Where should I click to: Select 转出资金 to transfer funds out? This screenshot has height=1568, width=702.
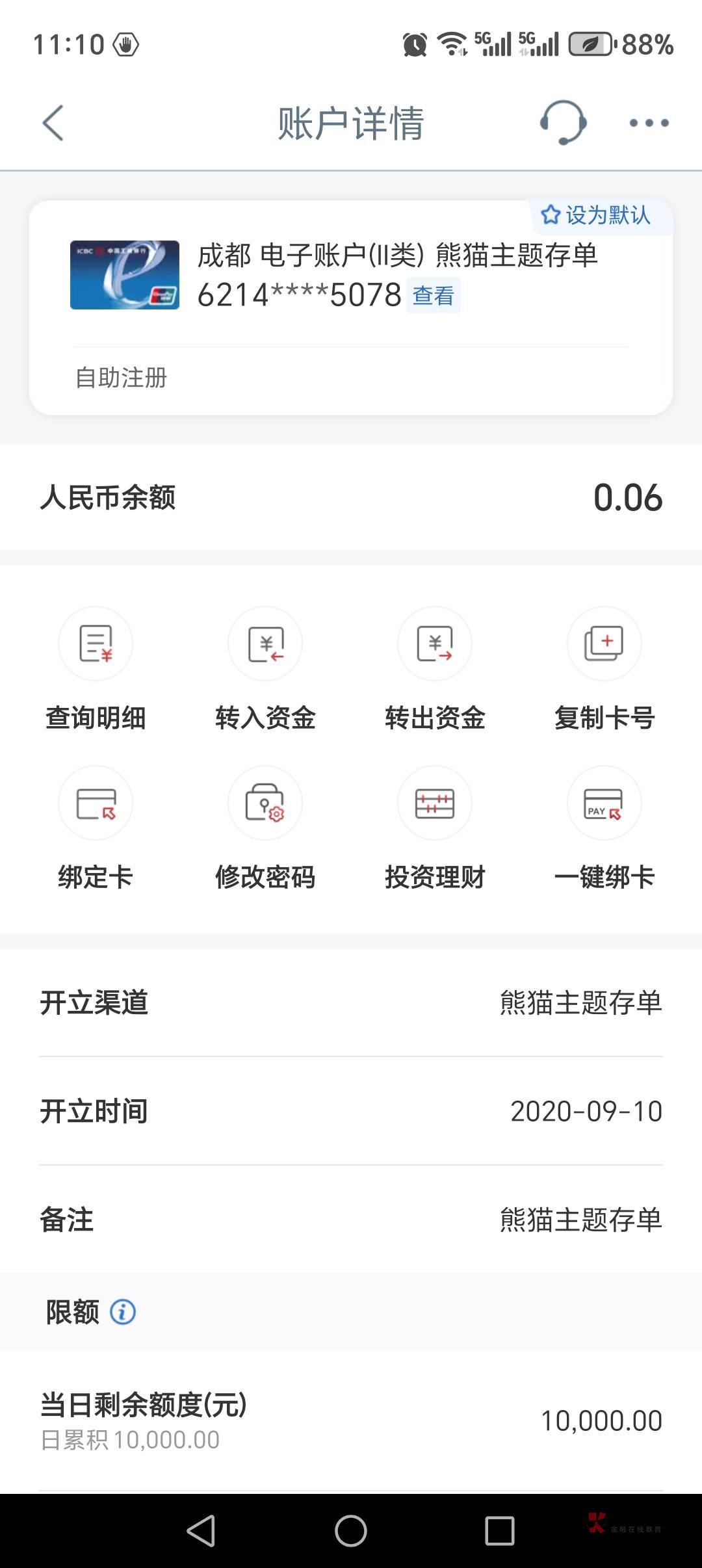(x=435, y=670)
